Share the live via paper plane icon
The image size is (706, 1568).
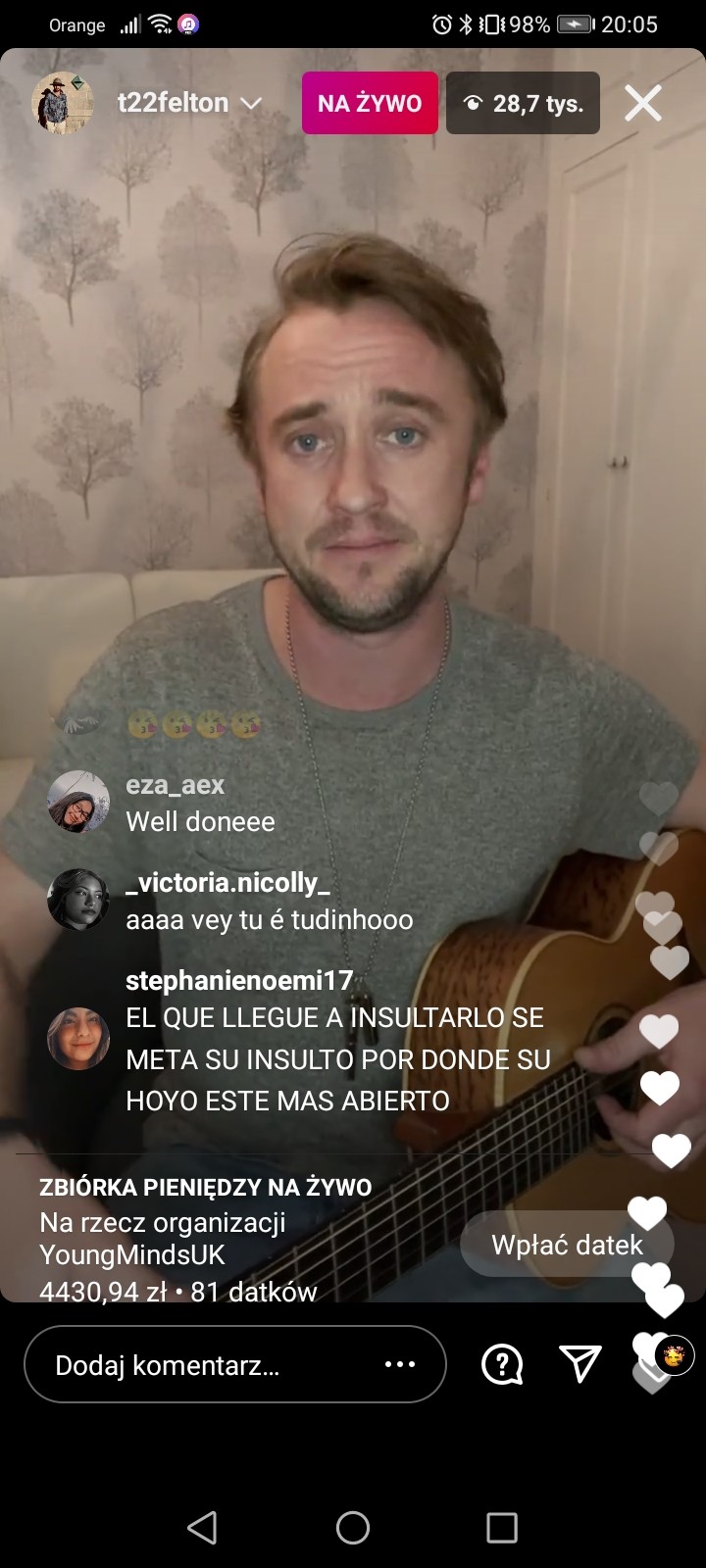580,1364
